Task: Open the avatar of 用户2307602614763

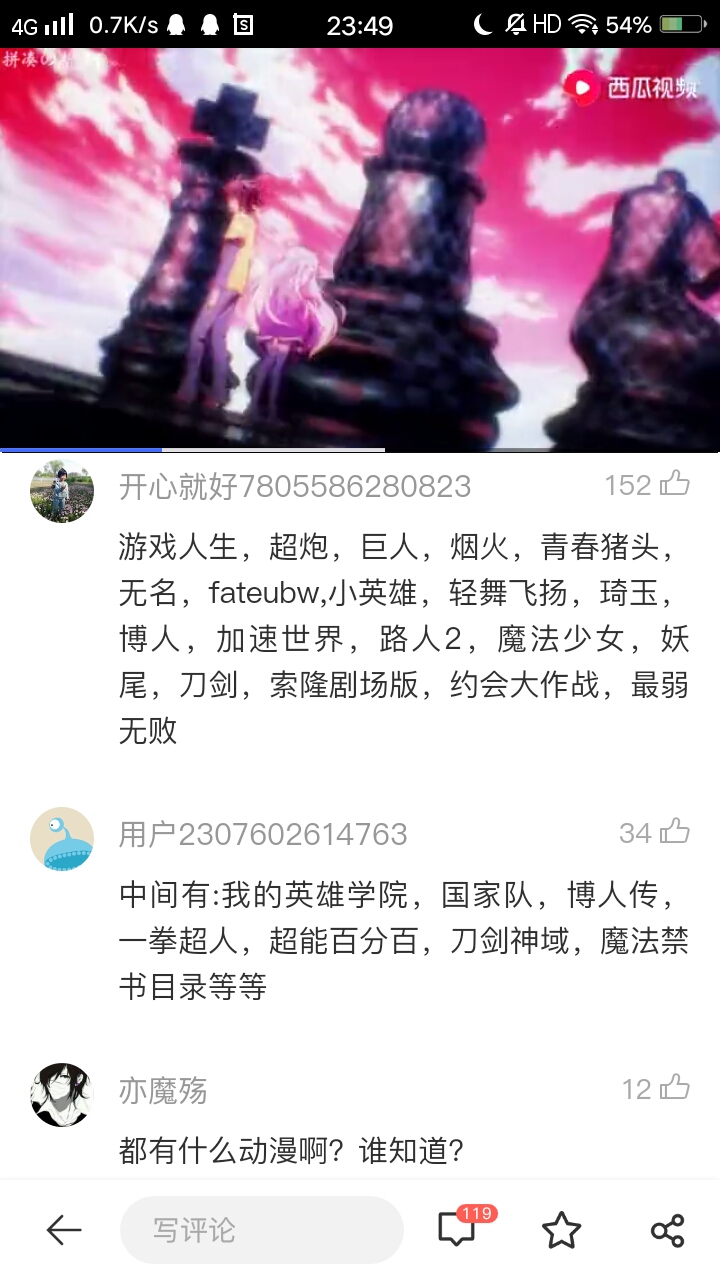Action: (x=62, y=839)
